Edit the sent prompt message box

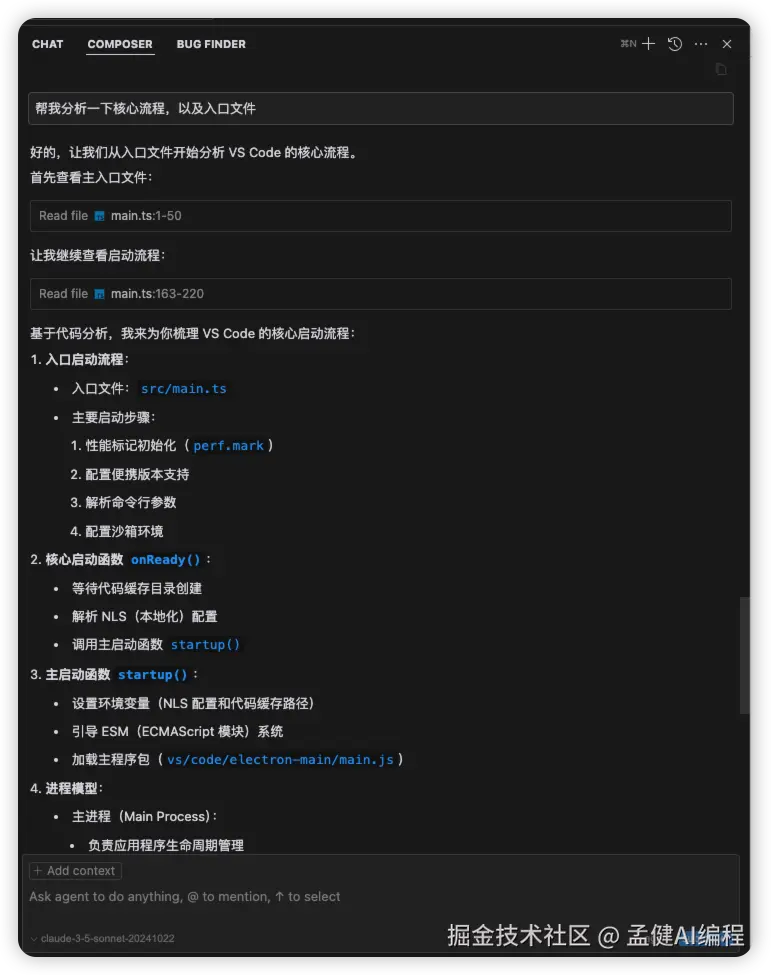[380, 108]
